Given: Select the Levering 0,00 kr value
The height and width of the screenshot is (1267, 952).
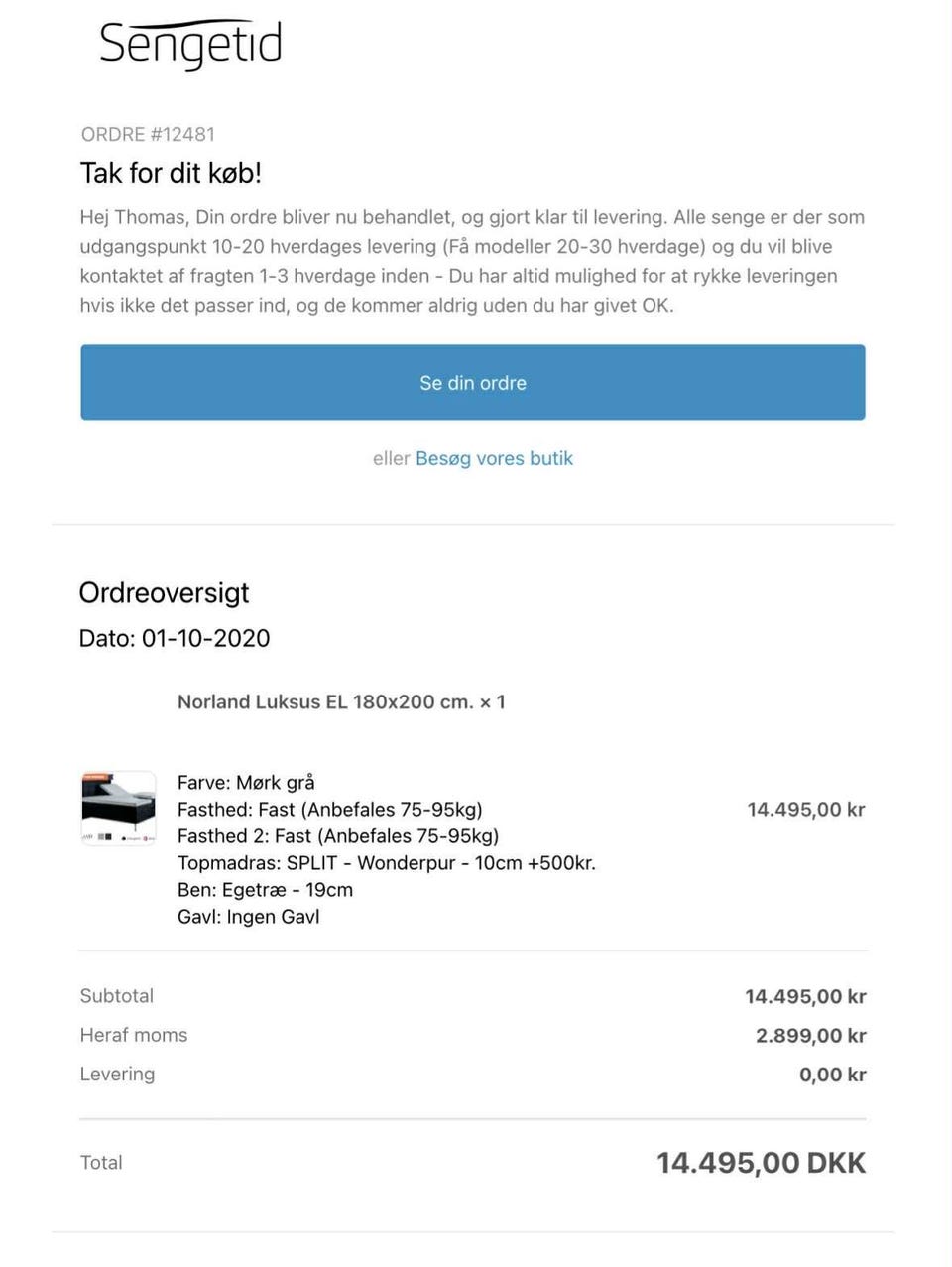Looking at the screenshot, I should pos(832,1074).
